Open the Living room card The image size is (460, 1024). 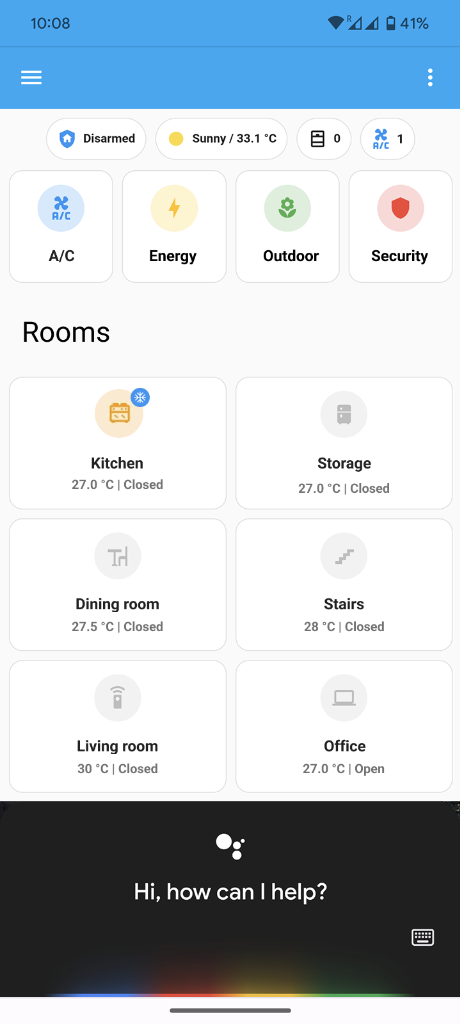pyautogui.click(x=118, y=726)
